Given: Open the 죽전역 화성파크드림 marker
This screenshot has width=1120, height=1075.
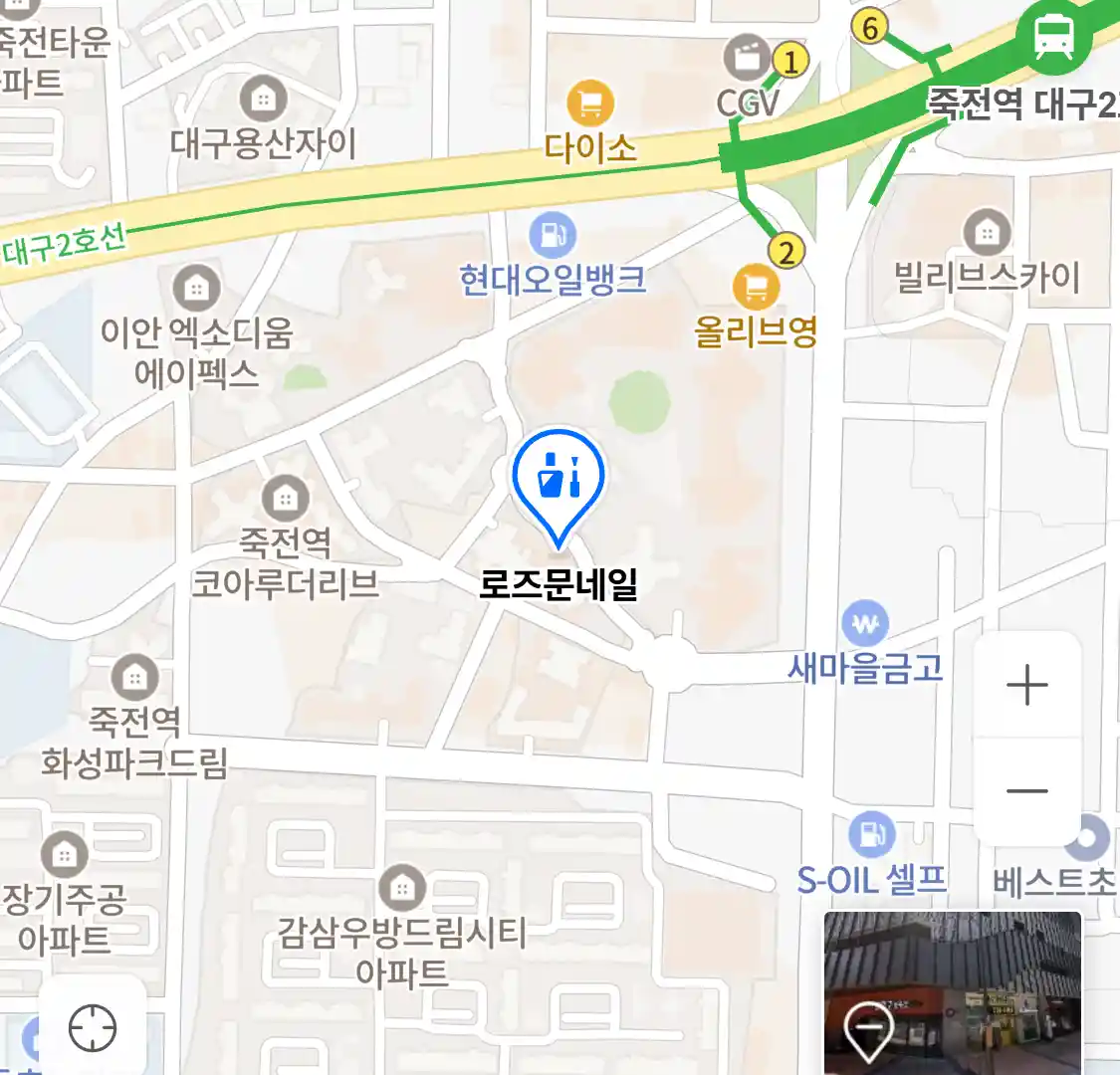Looking at the screenshot, I should point(134,679).
